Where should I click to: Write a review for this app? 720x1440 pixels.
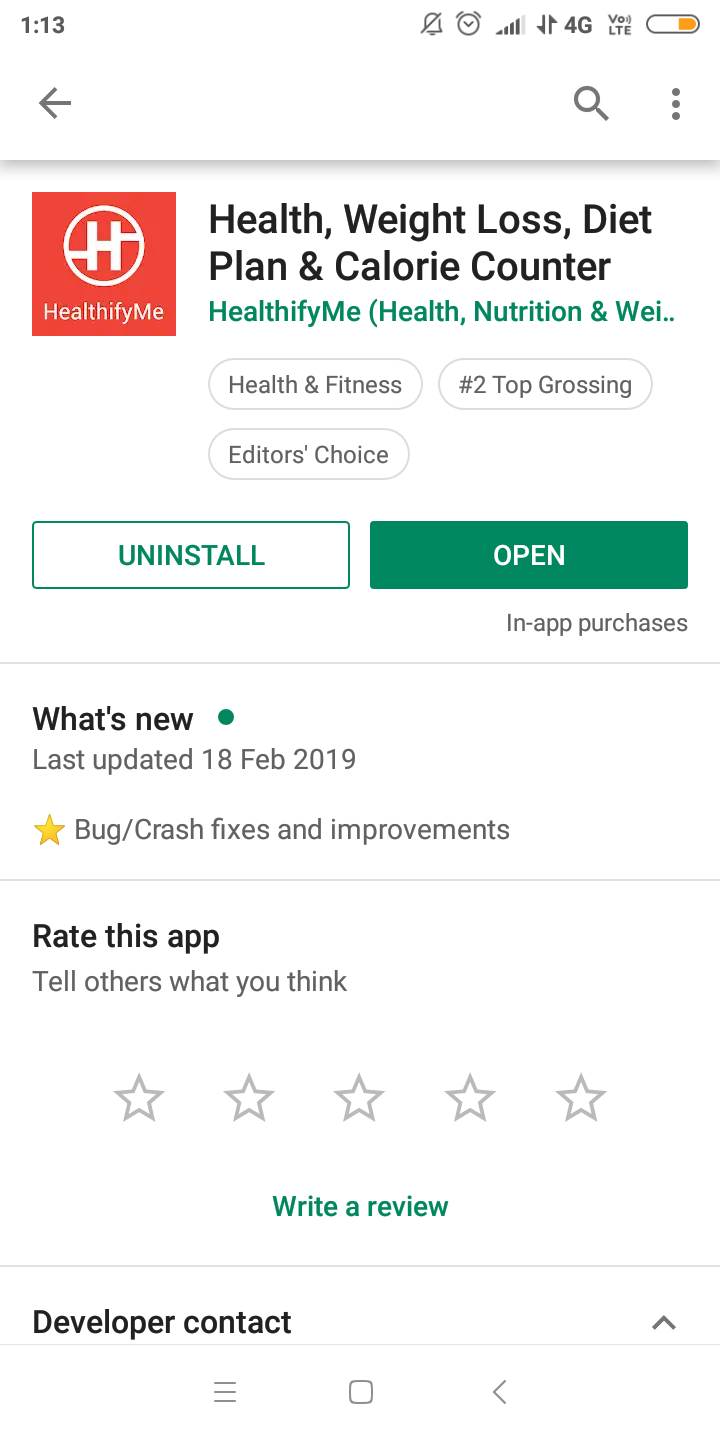point(360,1206)
